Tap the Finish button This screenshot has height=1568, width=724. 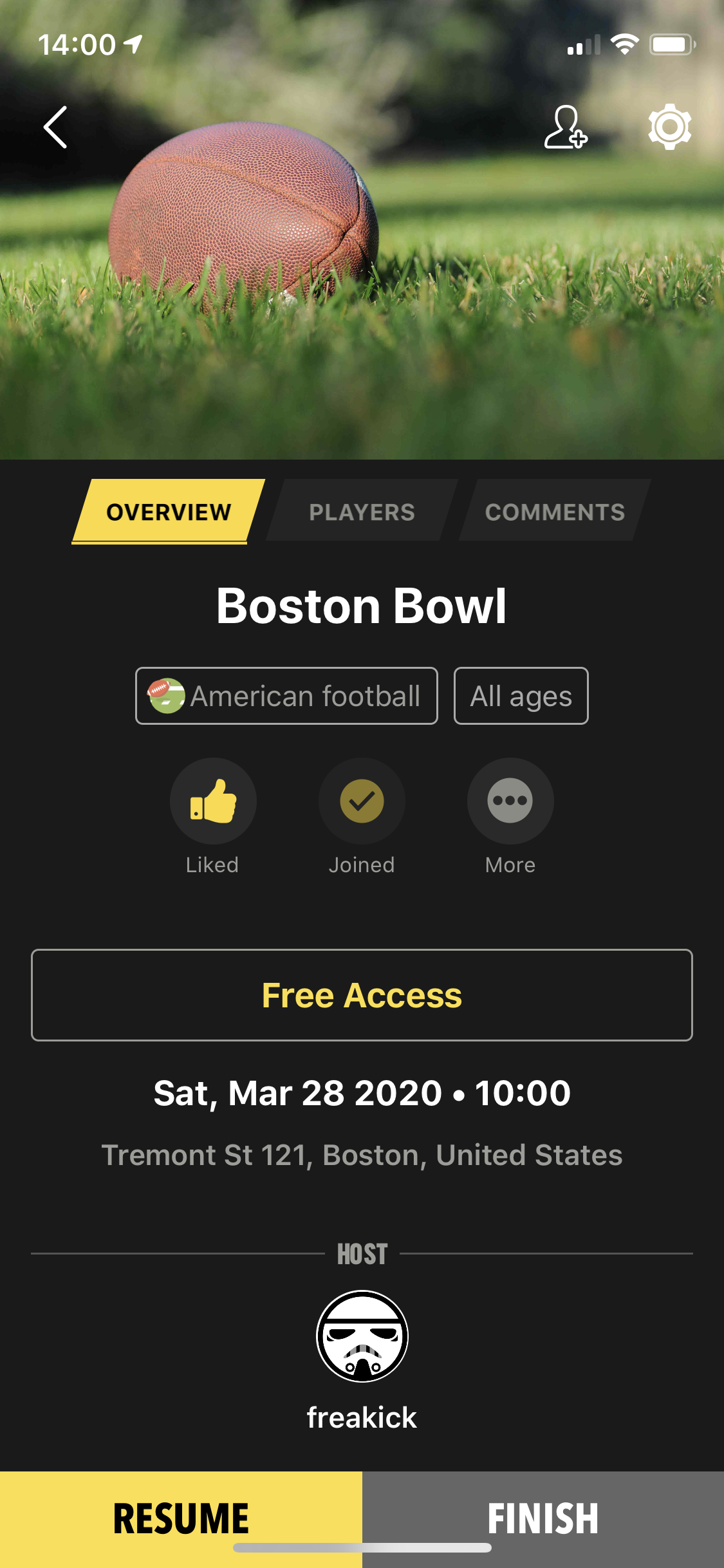click(x=543, y=1518)
